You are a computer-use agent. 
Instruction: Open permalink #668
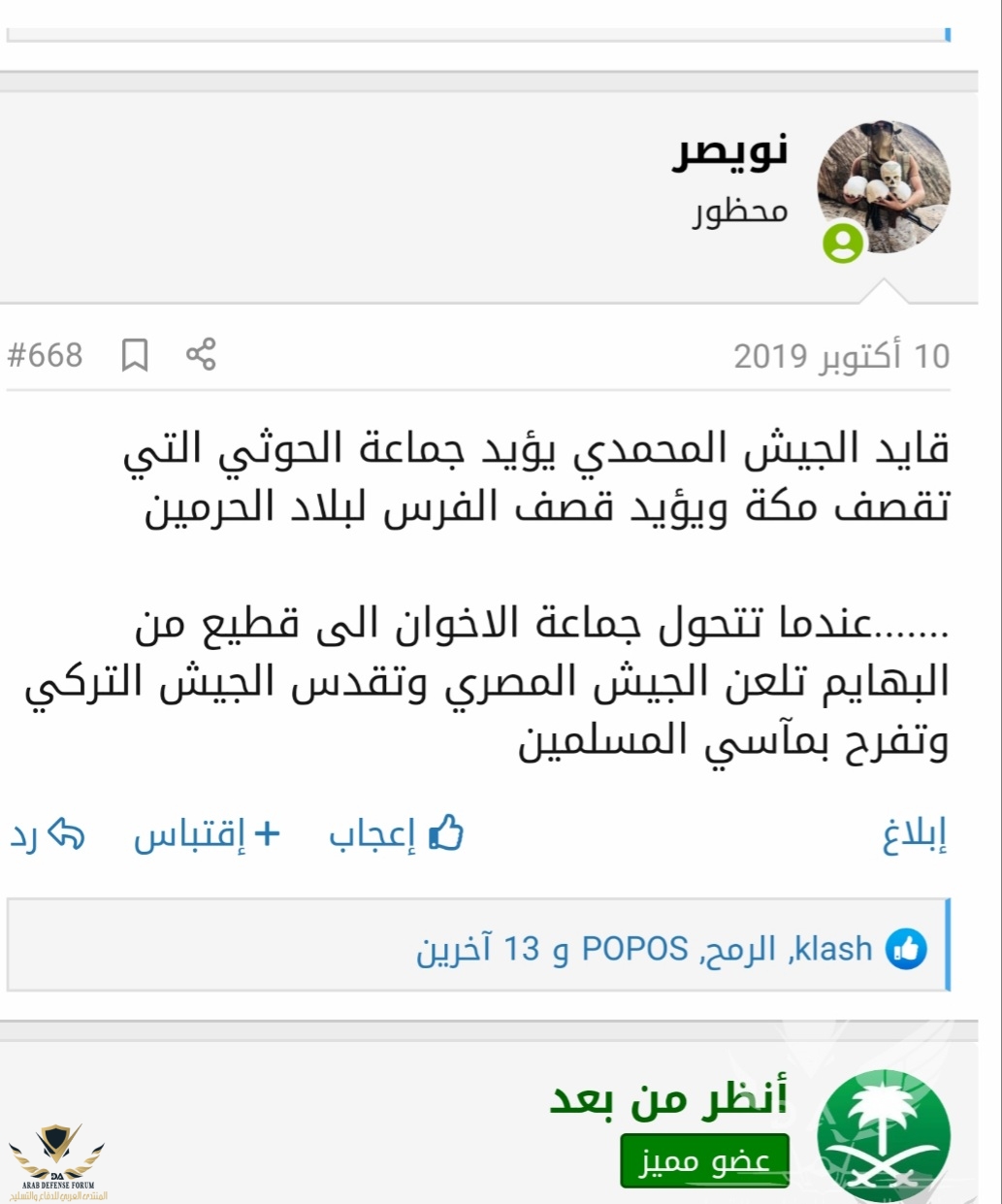[x=45, y=355]
